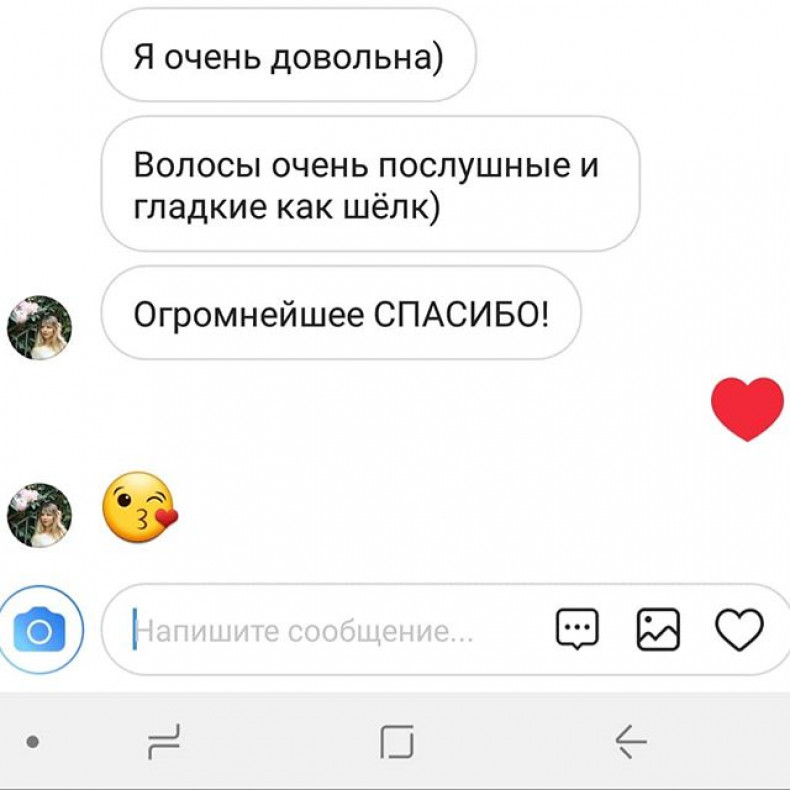
Task: Tap the 'Напишите сообщение' message field
Action: [x=320, y=632]
